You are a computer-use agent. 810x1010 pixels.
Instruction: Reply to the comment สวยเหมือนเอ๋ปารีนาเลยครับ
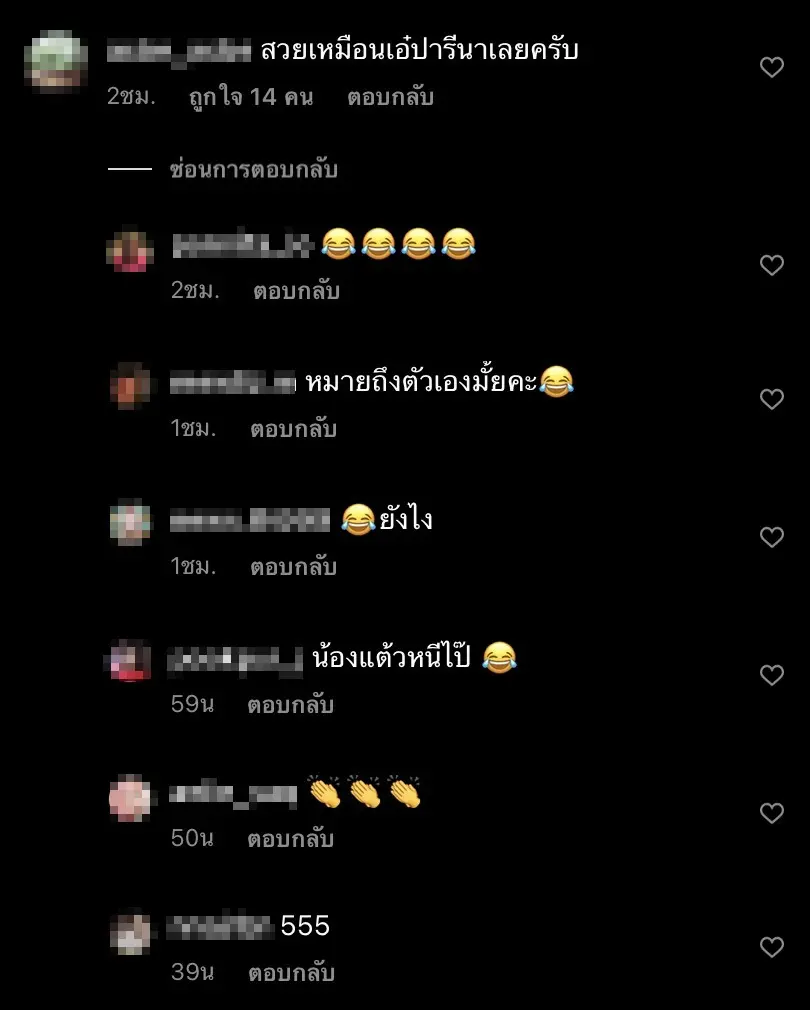click(390, 98)
